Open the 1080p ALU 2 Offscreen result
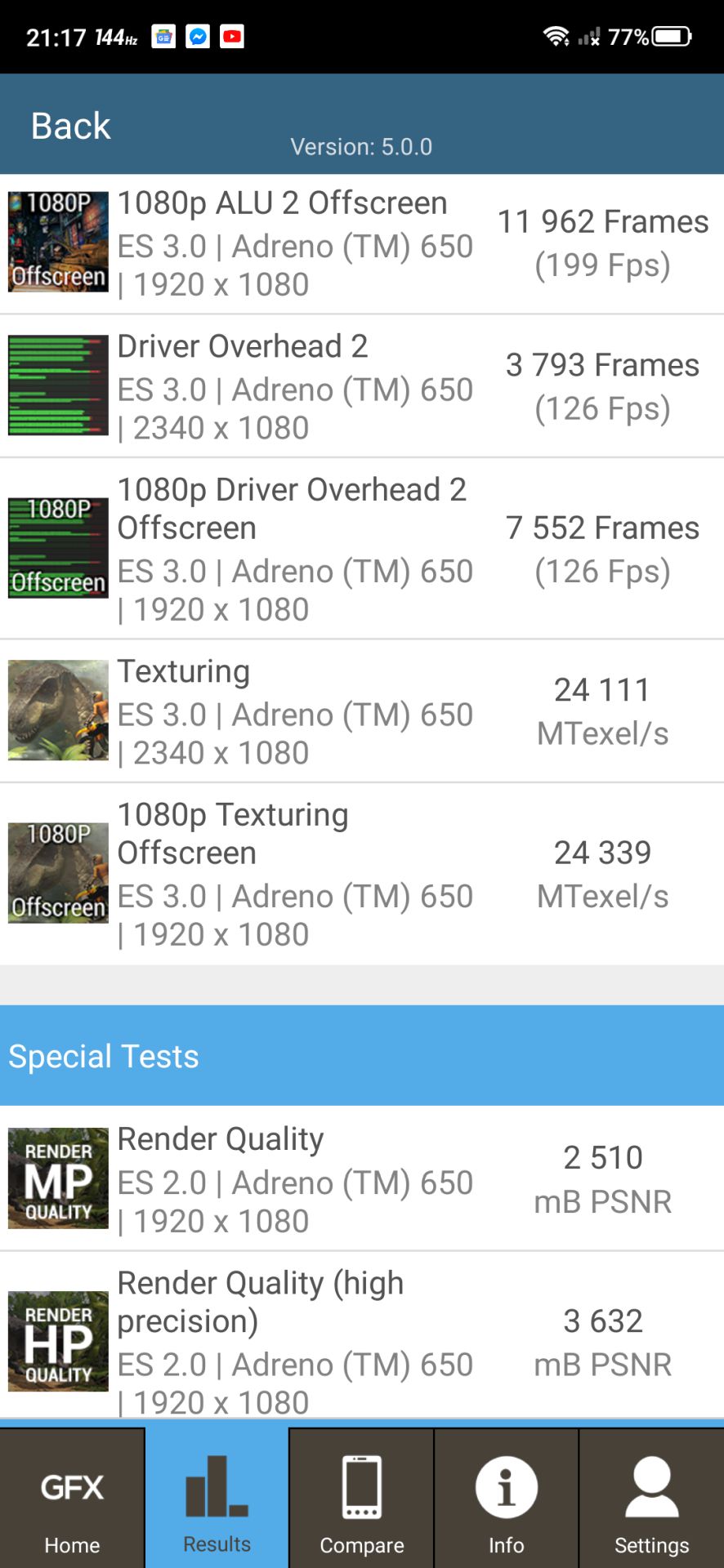Viewport: 724px width, 1568px height. pyautogui.click(x=362, y=243)
